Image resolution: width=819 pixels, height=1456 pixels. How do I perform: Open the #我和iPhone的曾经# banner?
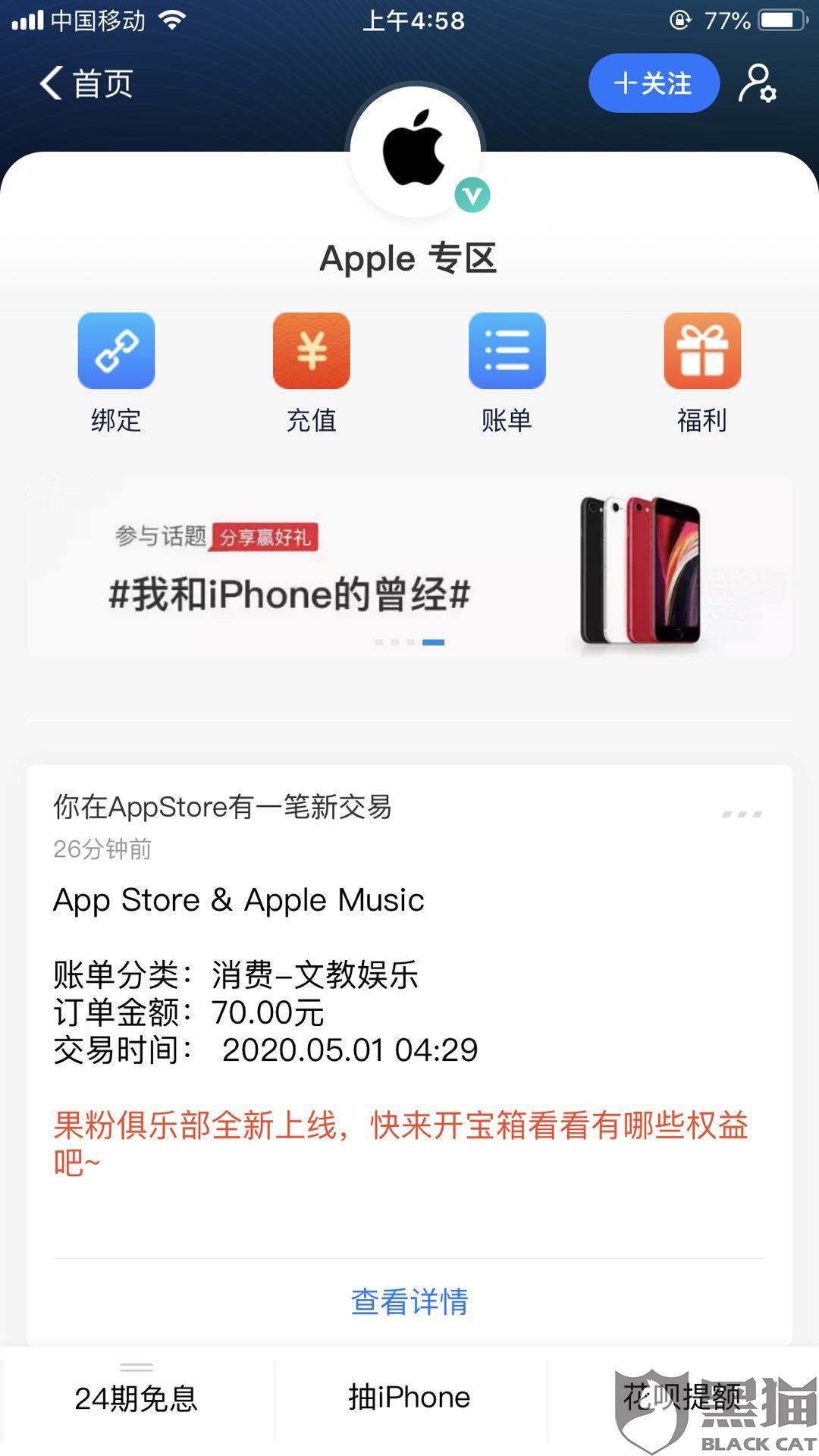click(409, 566)
